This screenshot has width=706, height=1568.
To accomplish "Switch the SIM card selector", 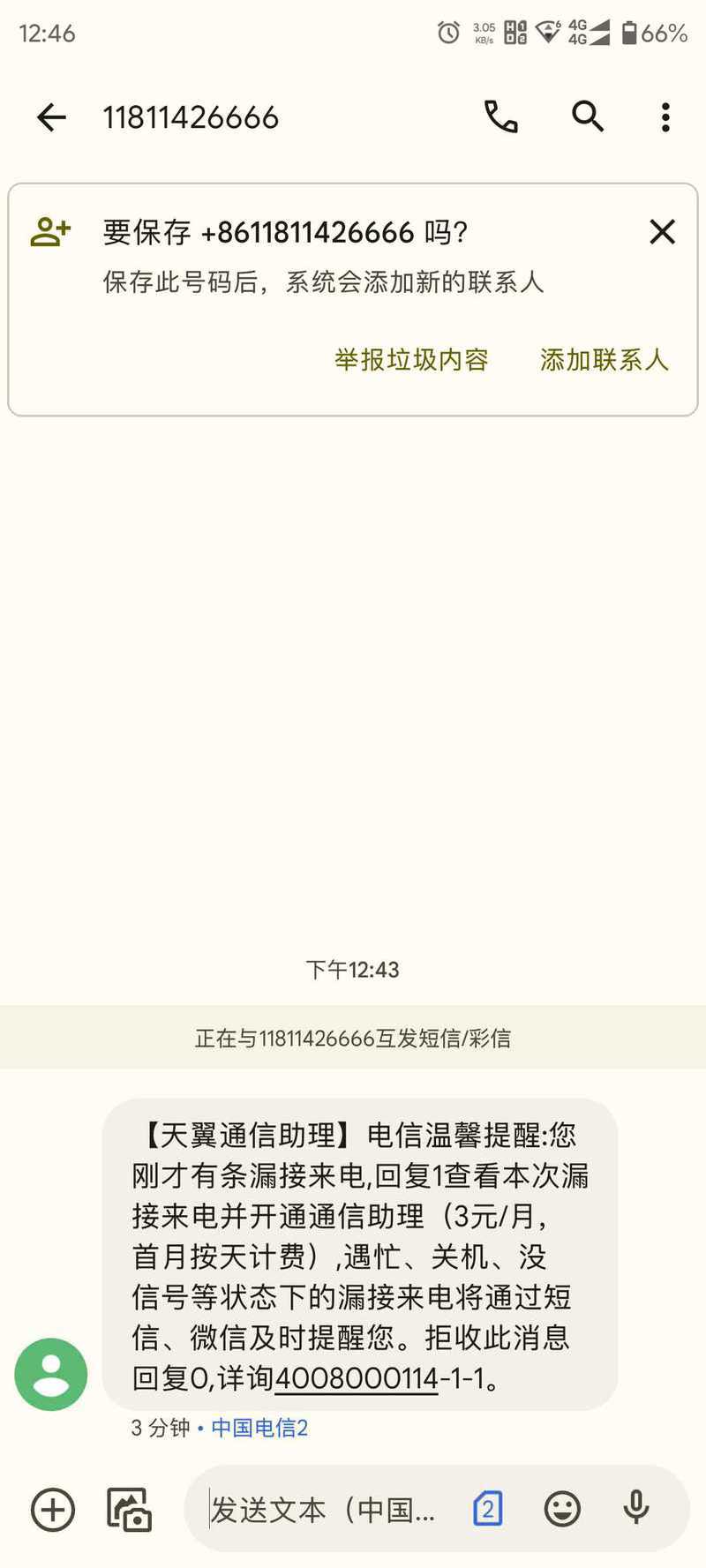I will click(488, 1510).
